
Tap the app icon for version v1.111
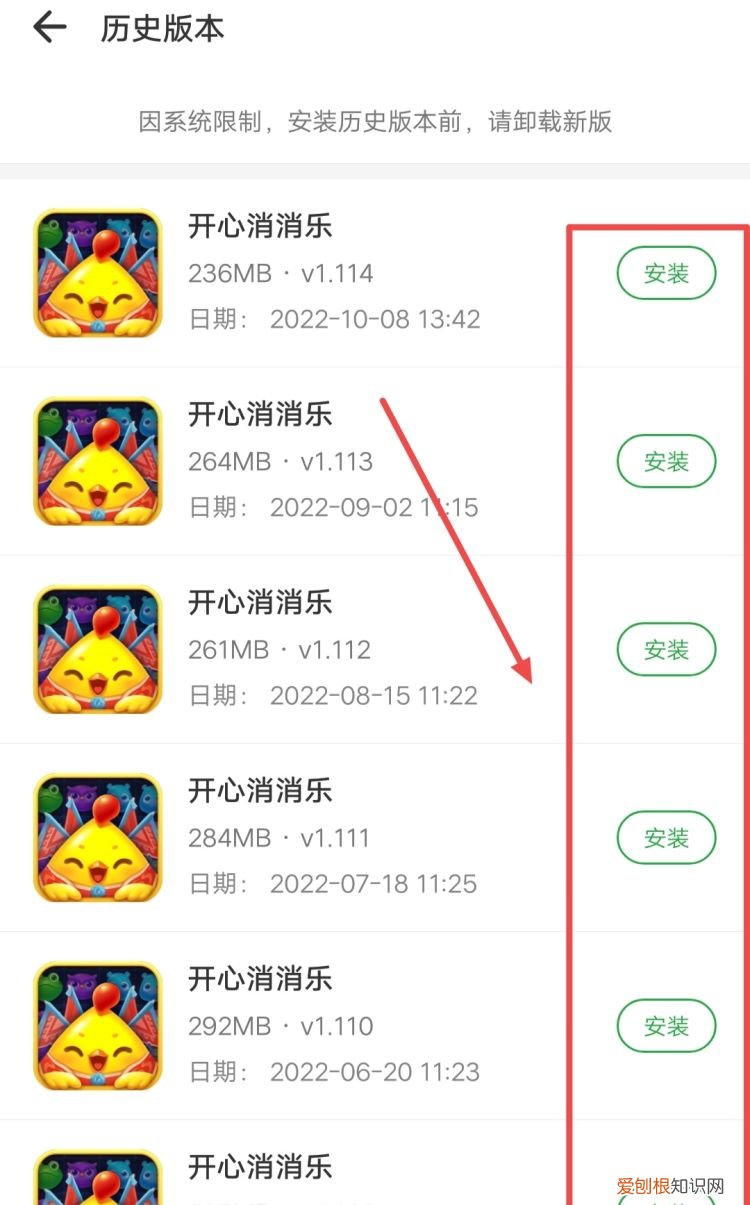pyautogui.click(x=96, y=837)
